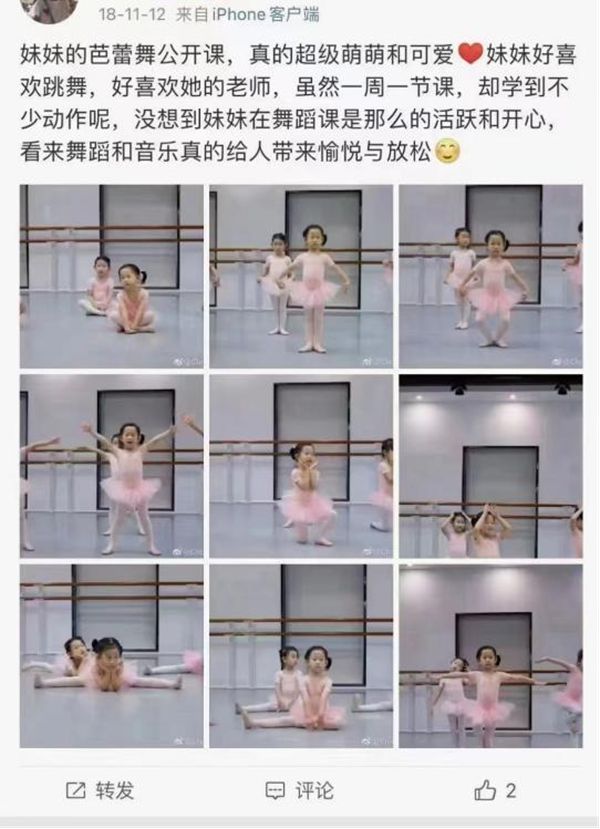The image size is (600, 829).
Task: Open the 评论 comment button
Action: 299,790
